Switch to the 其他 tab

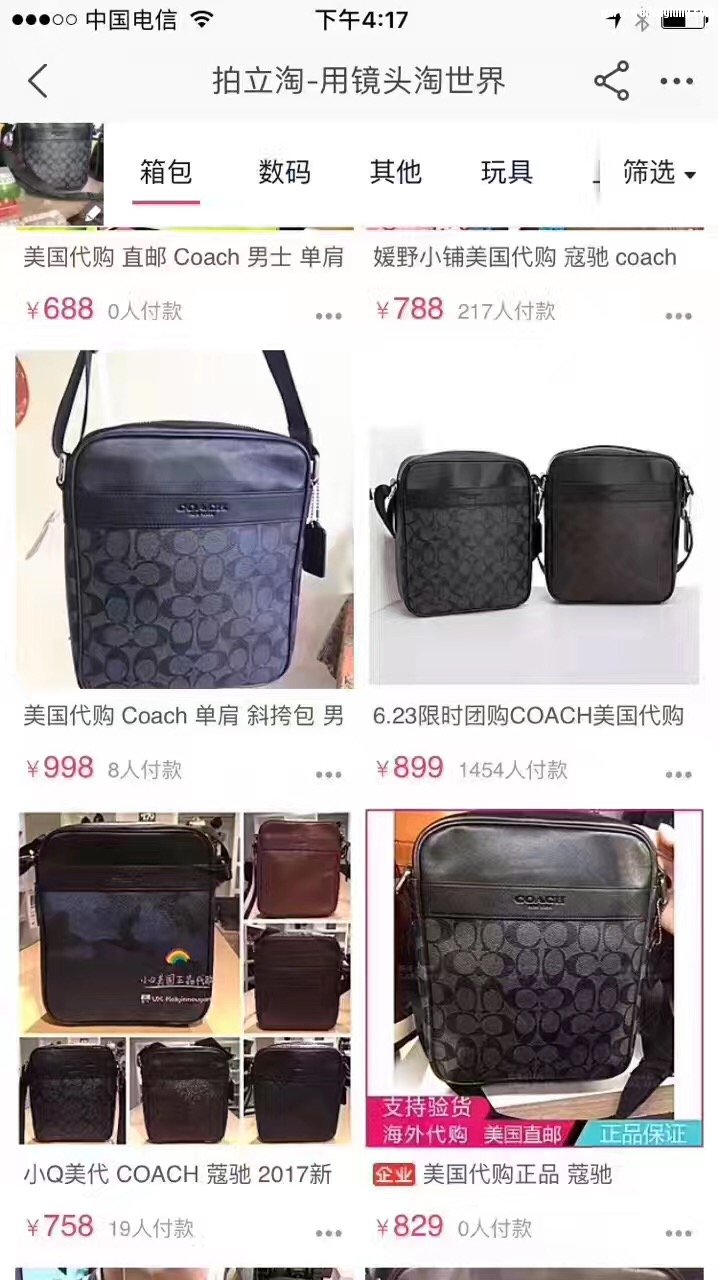(396, 172)
